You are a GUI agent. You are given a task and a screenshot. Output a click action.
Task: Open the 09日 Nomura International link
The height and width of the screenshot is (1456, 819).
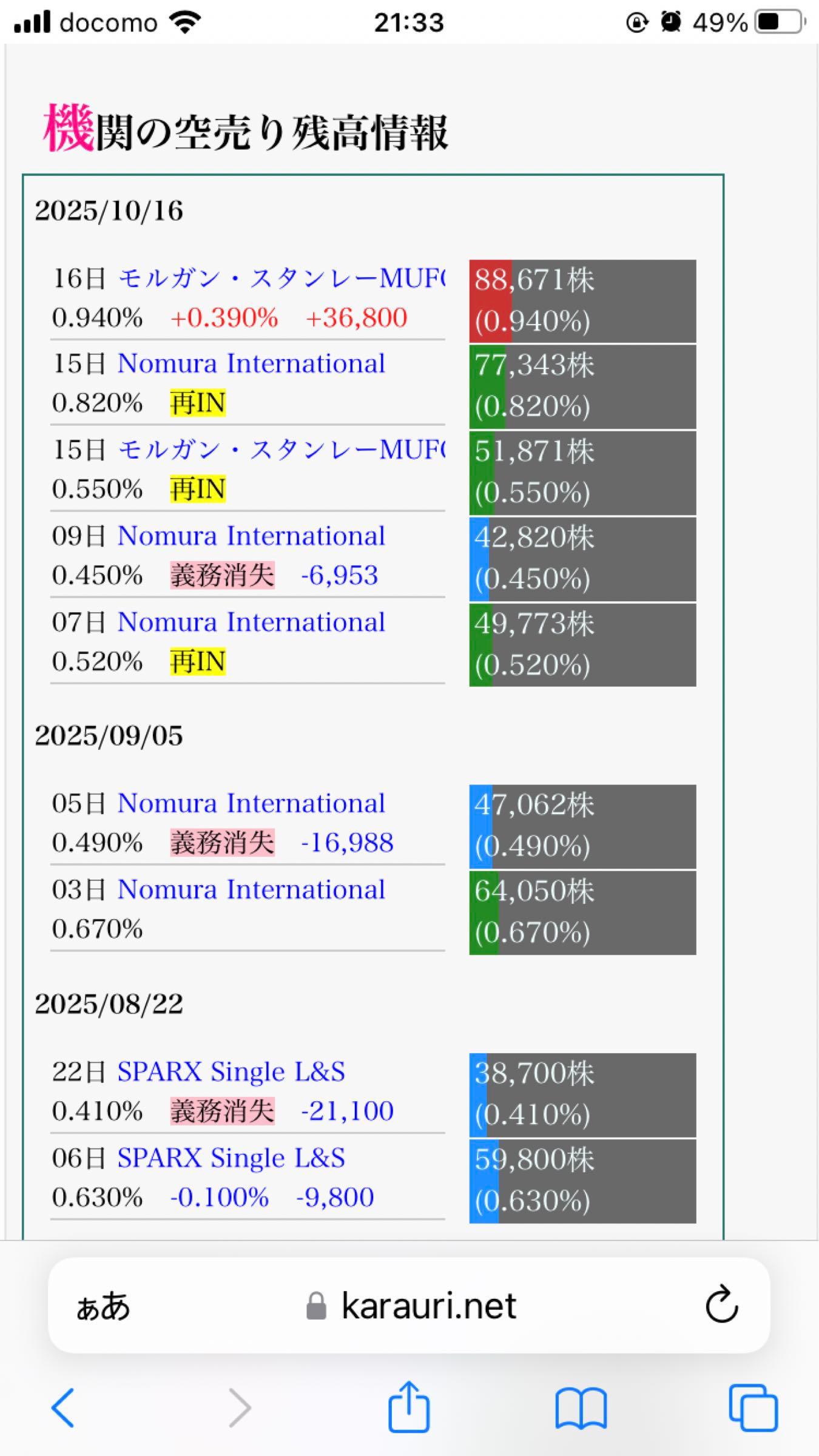(251, 536)
